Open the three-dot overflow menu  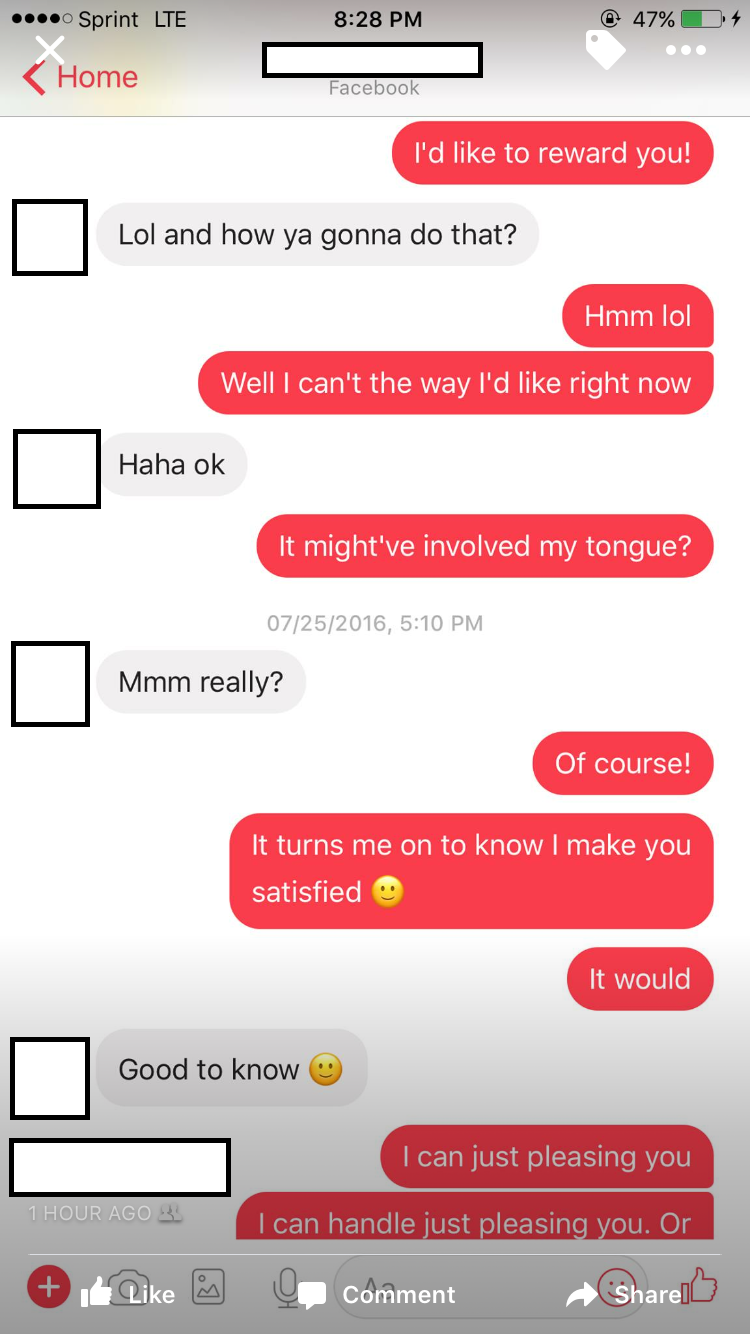686,50
